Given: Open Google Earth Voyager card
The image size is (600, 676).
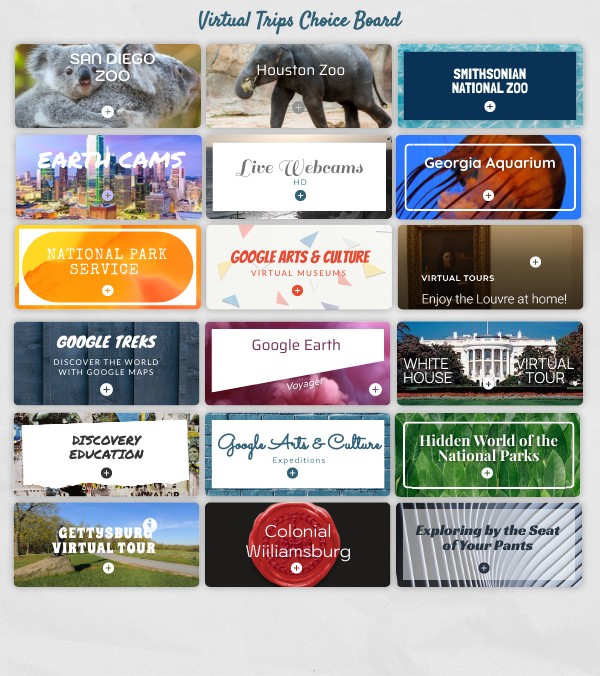Looking at the screenshot, I should click(x=297, y=363).
